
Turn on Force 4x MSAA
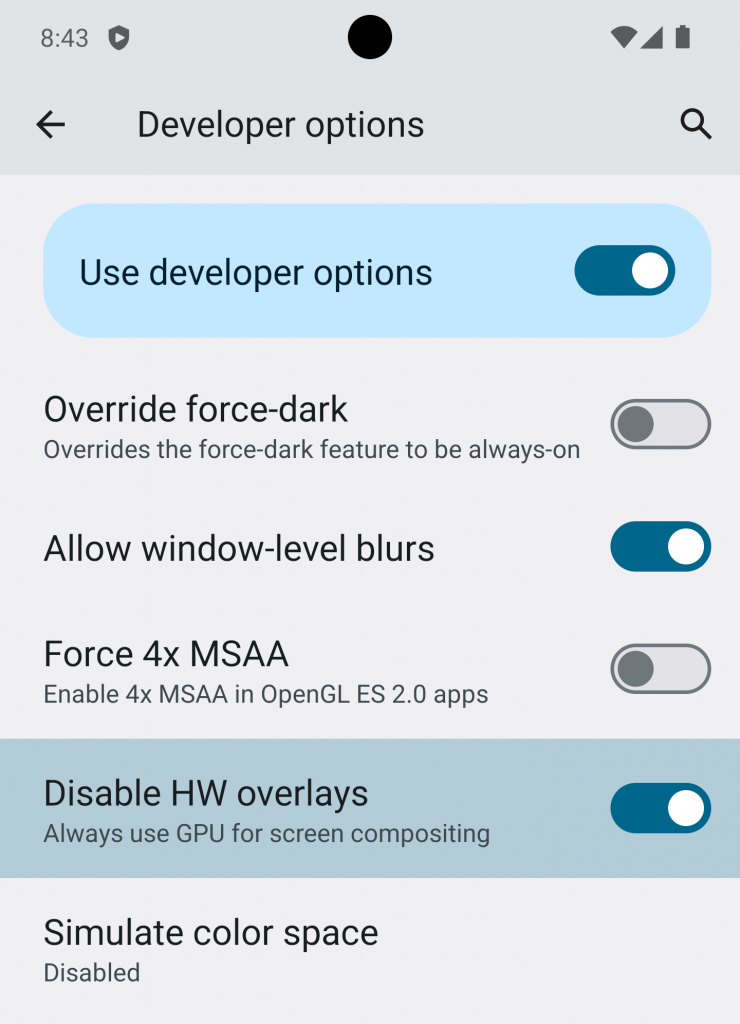[660, 669]
